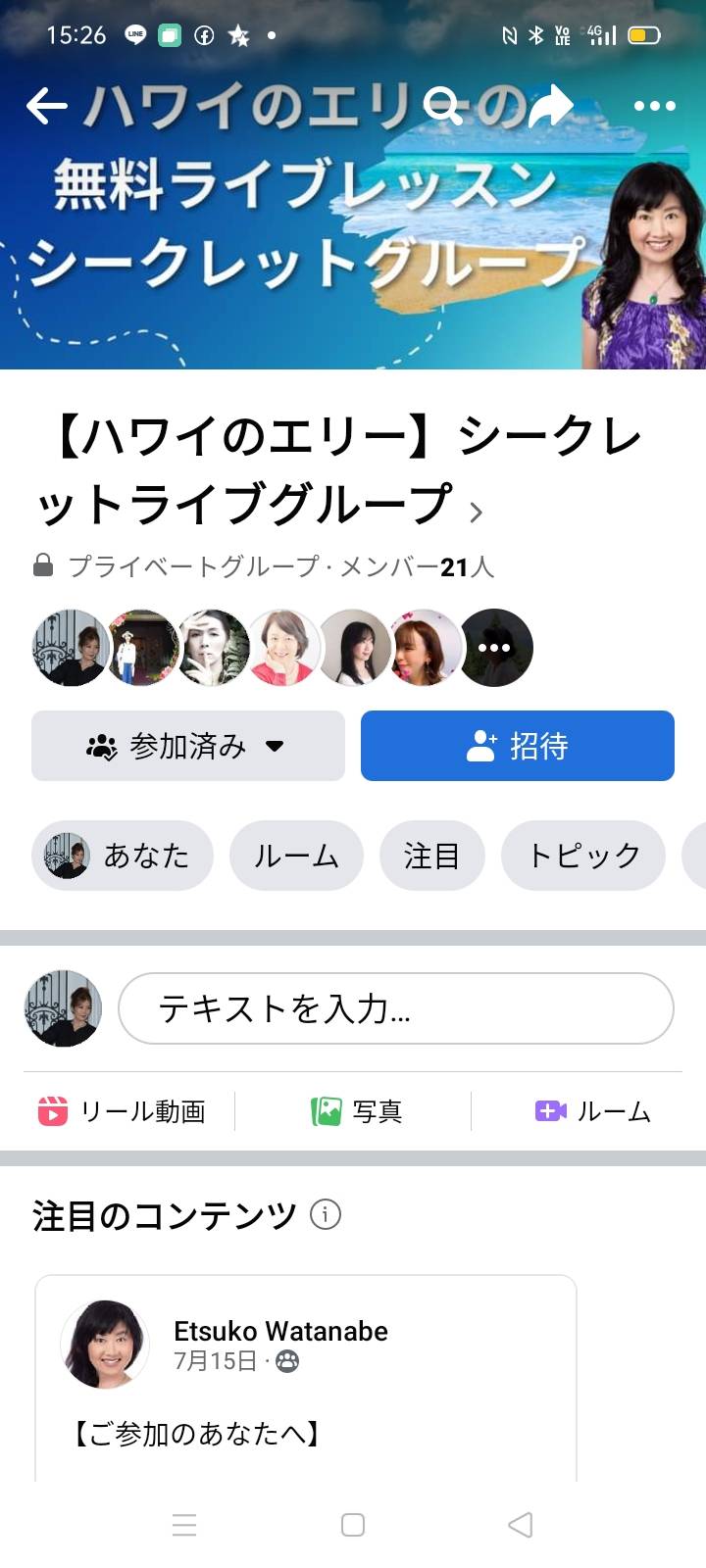Screen dimensions: 706x1568
Task: Select the あなた chip
Action: click(123, 856)
